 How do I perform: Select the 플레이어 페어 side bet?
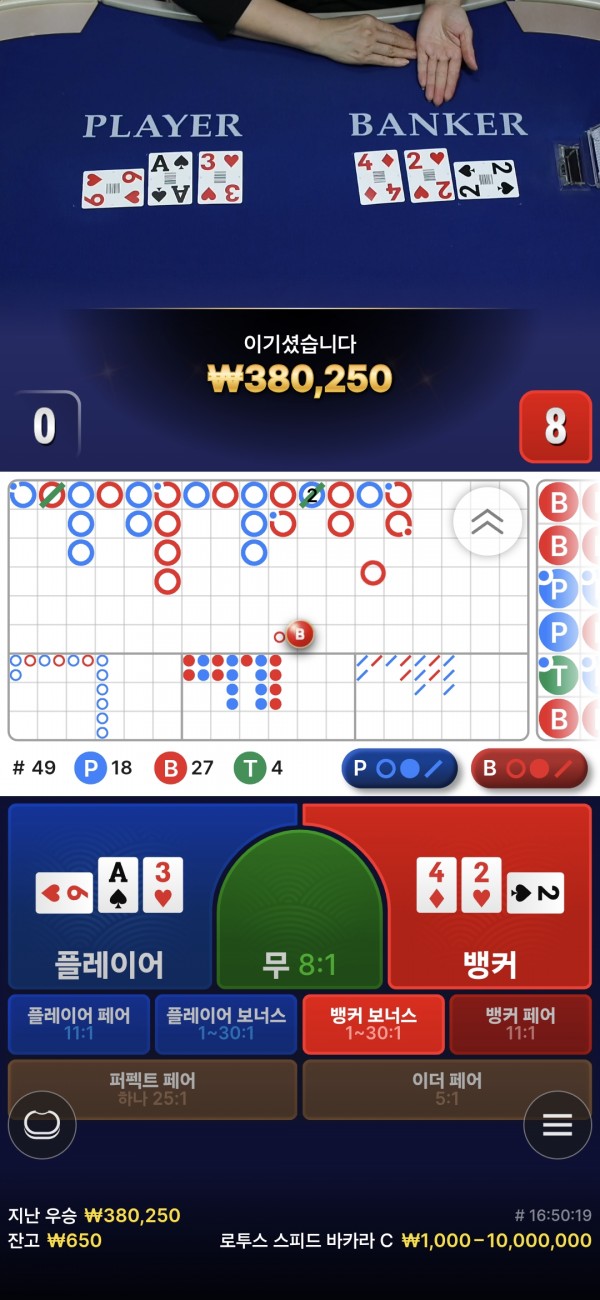click(79, 1024)
